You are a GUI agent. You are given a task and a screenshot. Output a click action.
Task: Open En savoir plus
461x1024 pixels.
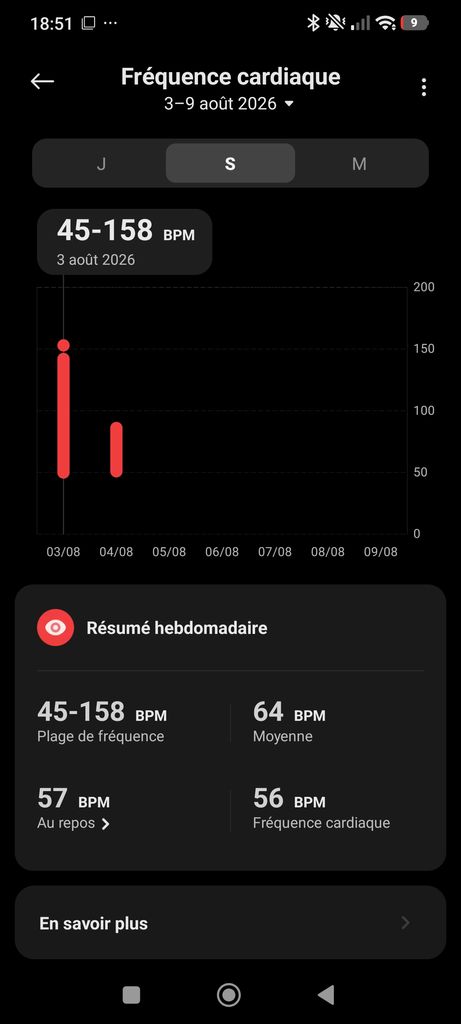click(x=230, y=923)
